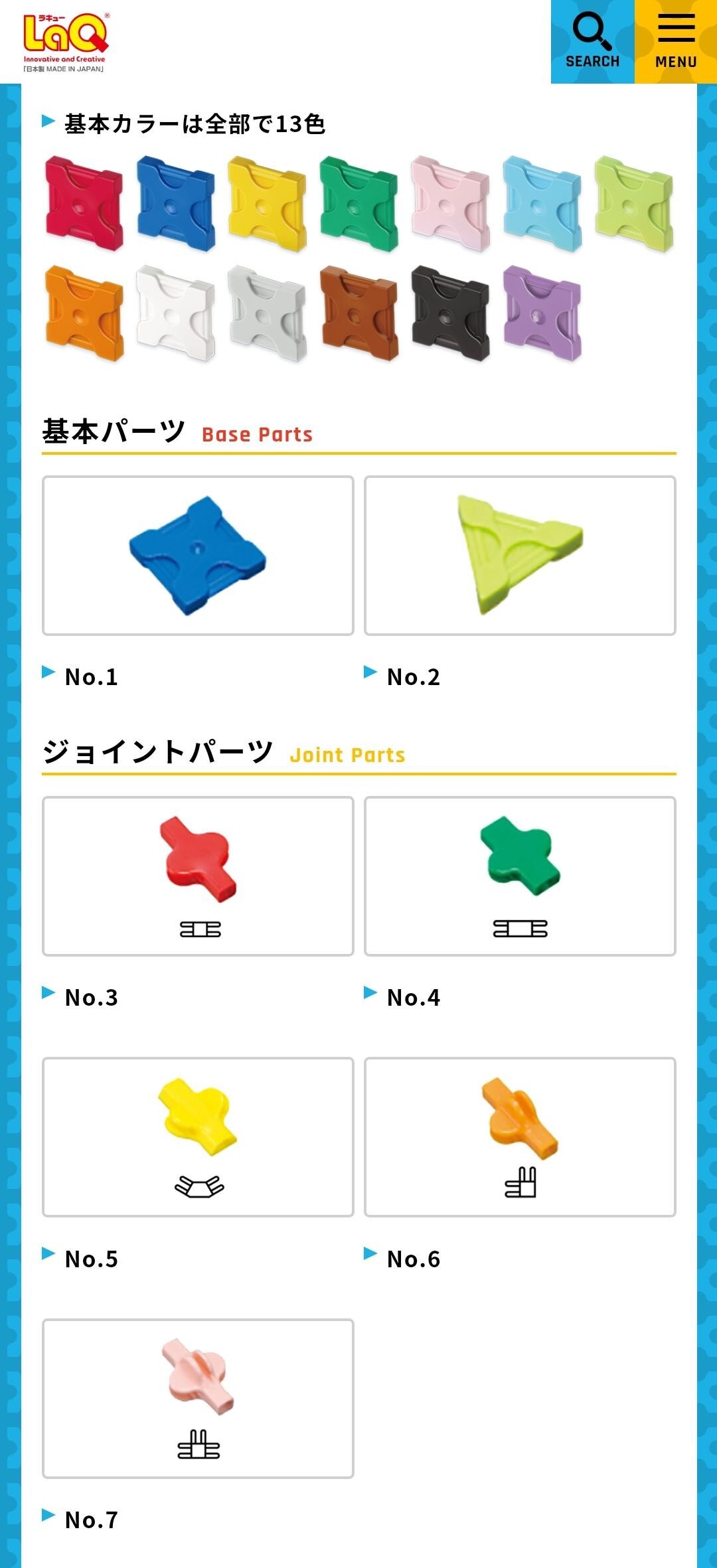This screenshot has width=717, height=1568.
Task: Open the lime green No.2 triangle base part card
Action: pyautogui.click(x=520, y=556)
